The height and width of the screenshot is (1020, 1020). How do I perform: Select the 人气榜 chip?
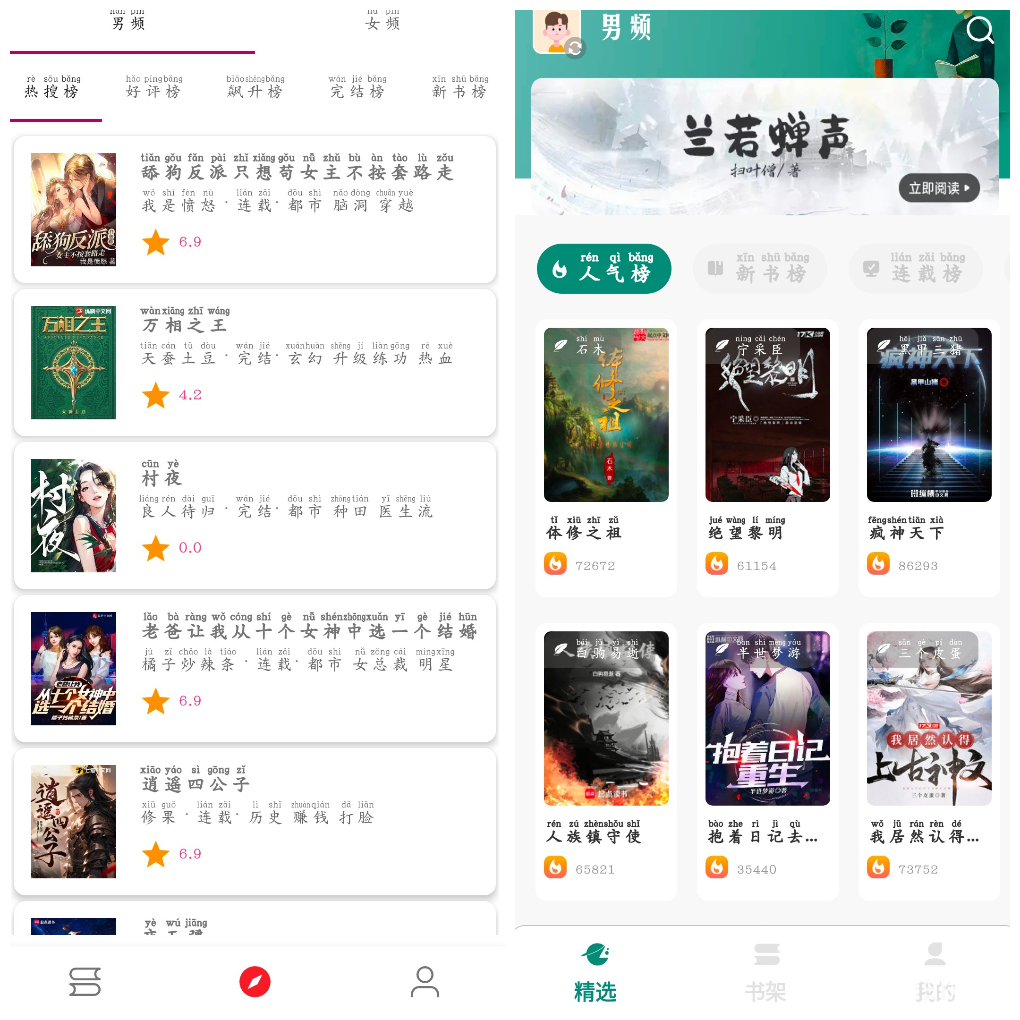tap(604, 269)
